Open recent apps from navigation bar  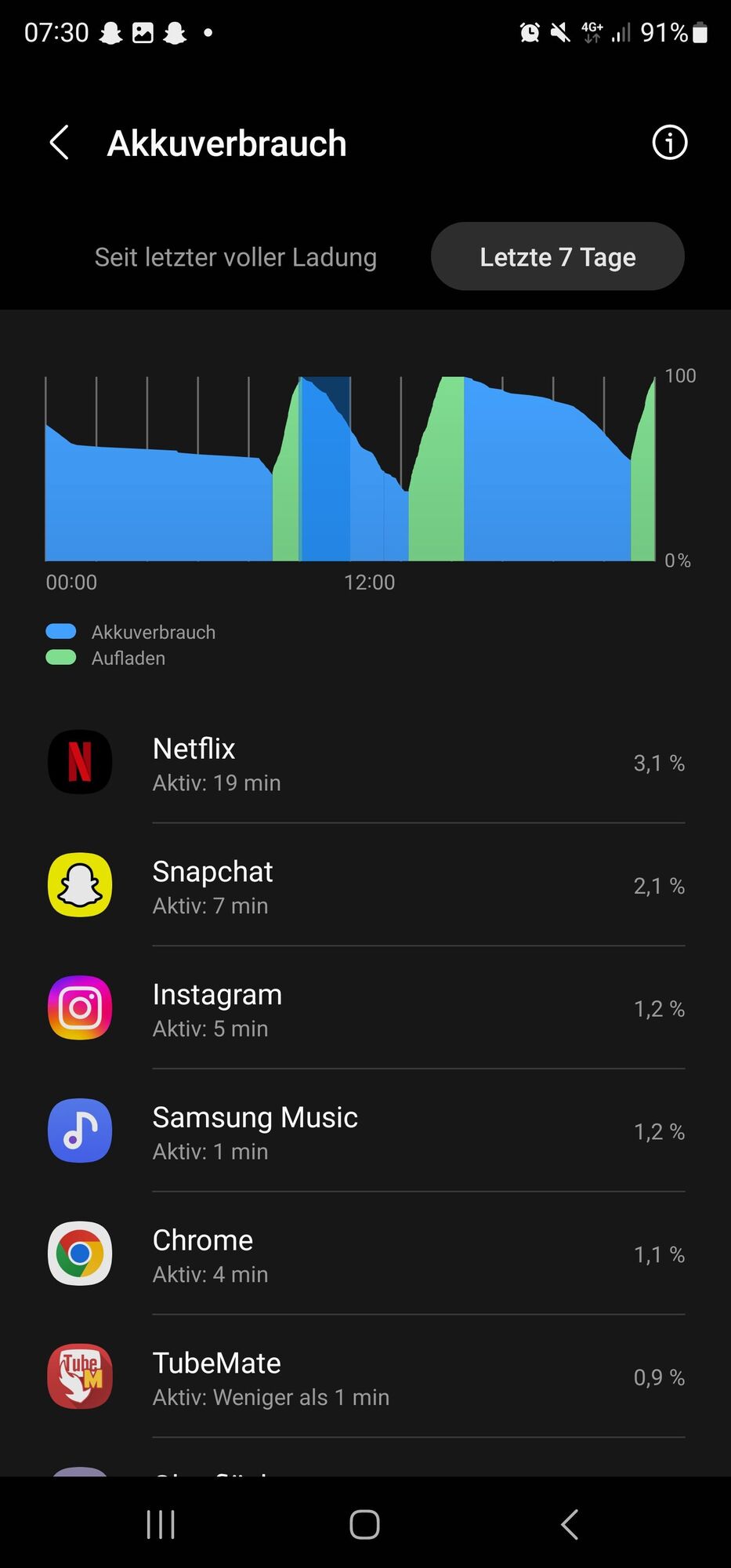pos(161,1524)
